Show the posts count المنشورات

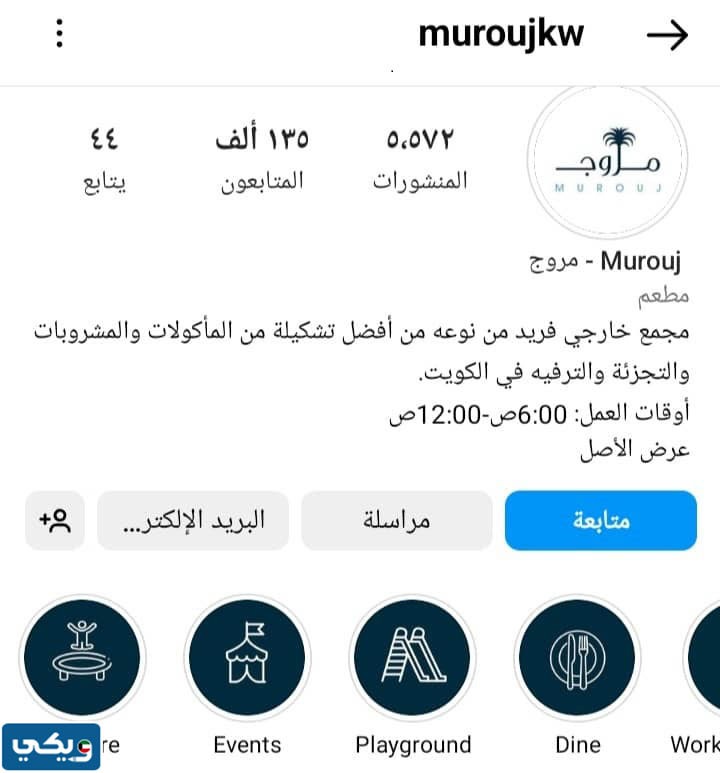420,158
